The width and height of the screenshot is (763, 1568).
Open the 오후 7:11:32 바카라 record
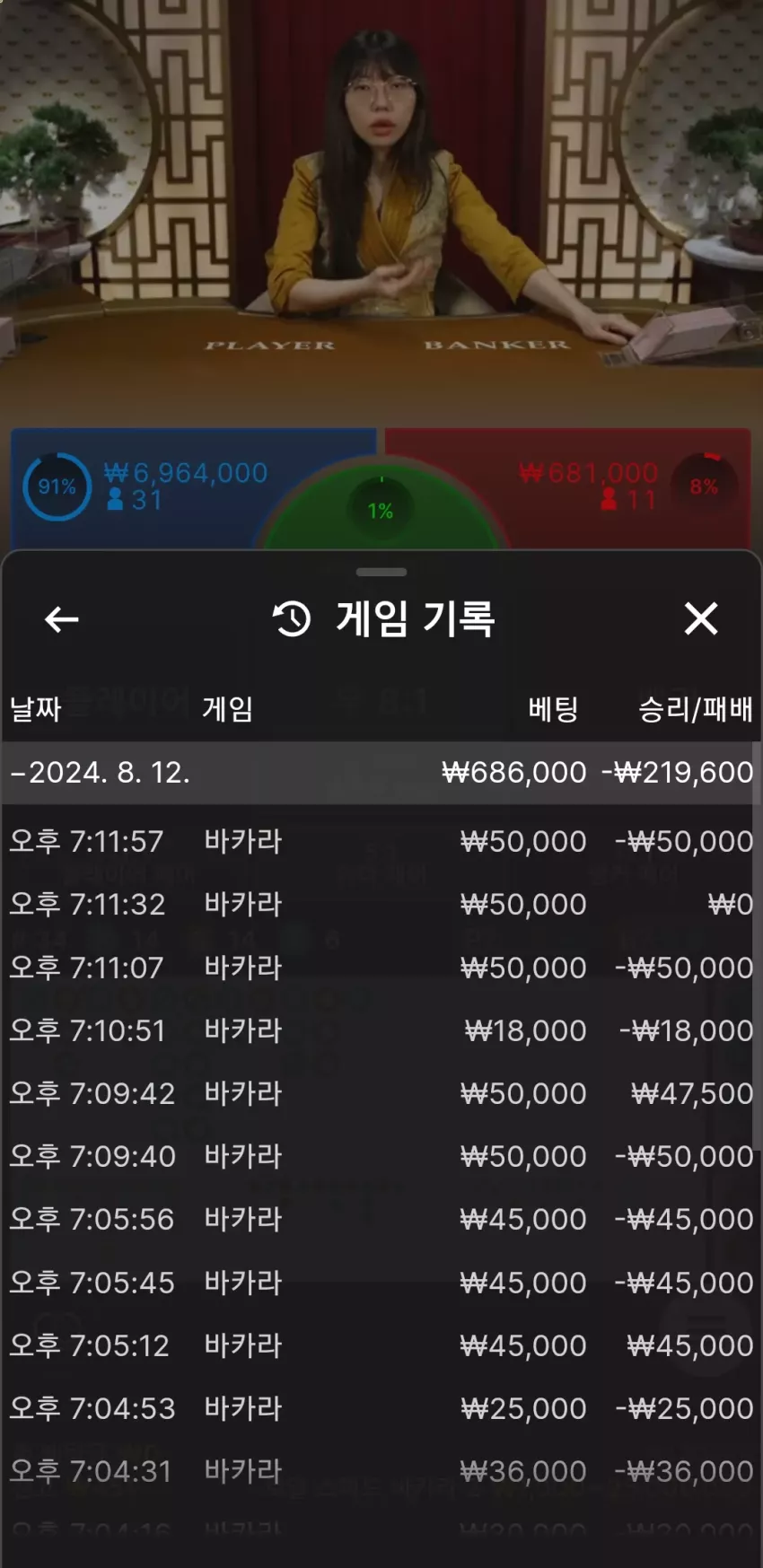point(381,905)
